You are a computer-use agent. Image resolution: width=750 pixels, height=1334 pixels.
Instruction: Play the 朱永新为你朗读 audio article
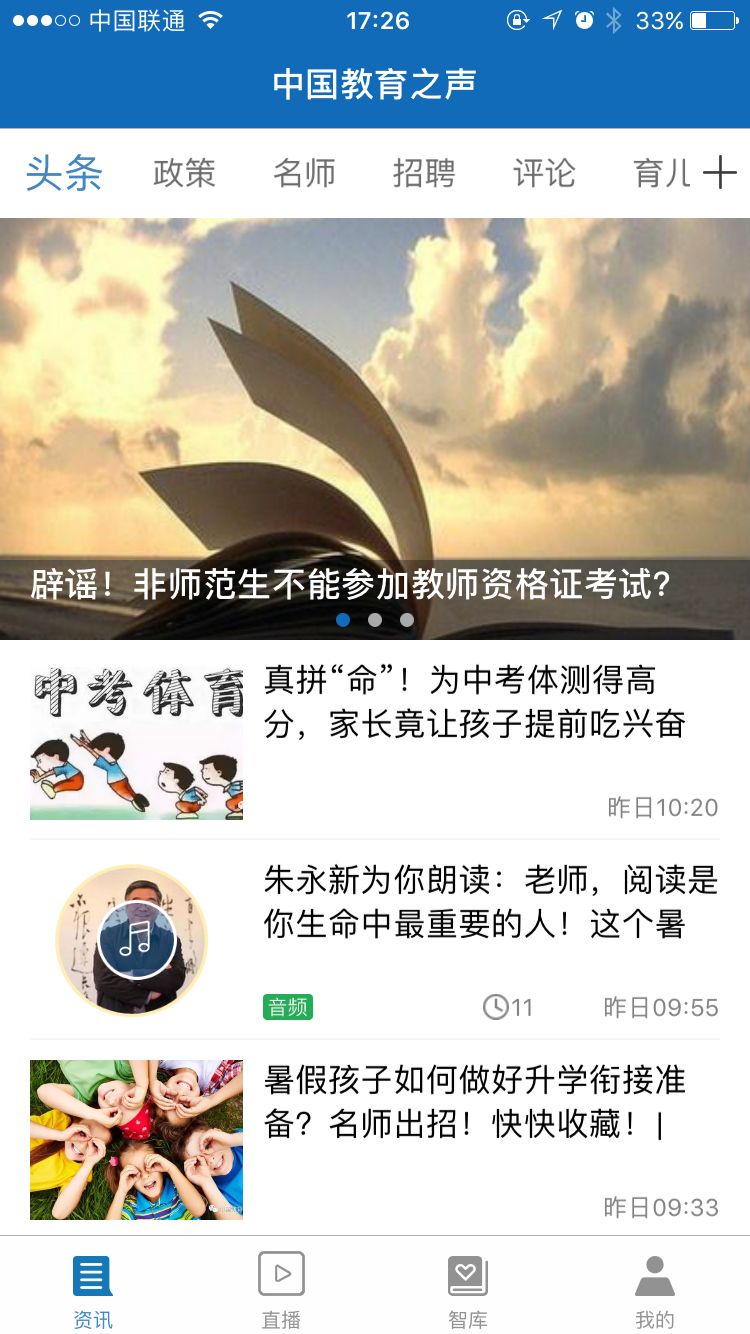tap(375, 940)
